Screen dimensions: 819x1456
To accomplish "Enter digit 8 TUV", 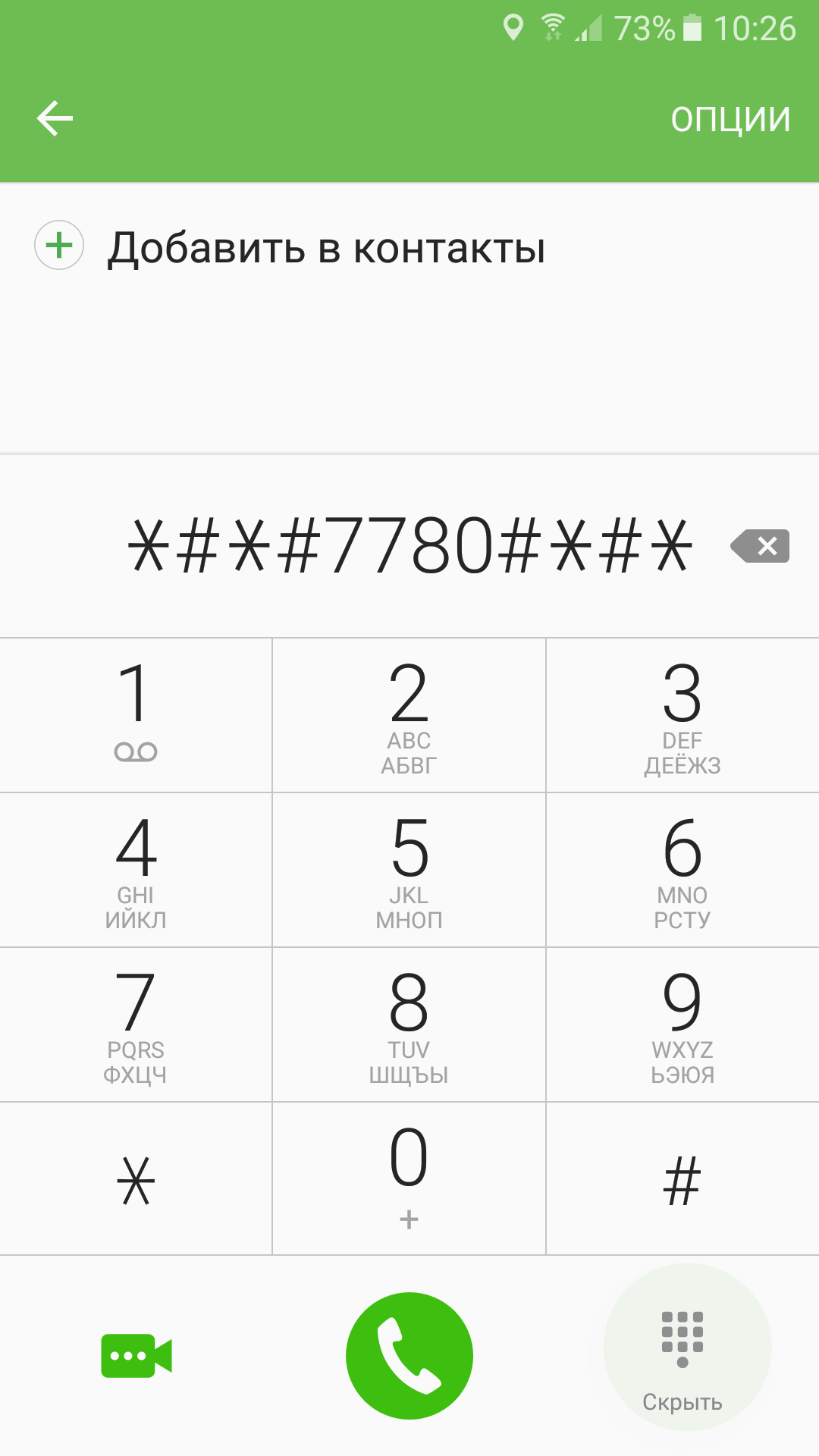I will pos(409,1025).
